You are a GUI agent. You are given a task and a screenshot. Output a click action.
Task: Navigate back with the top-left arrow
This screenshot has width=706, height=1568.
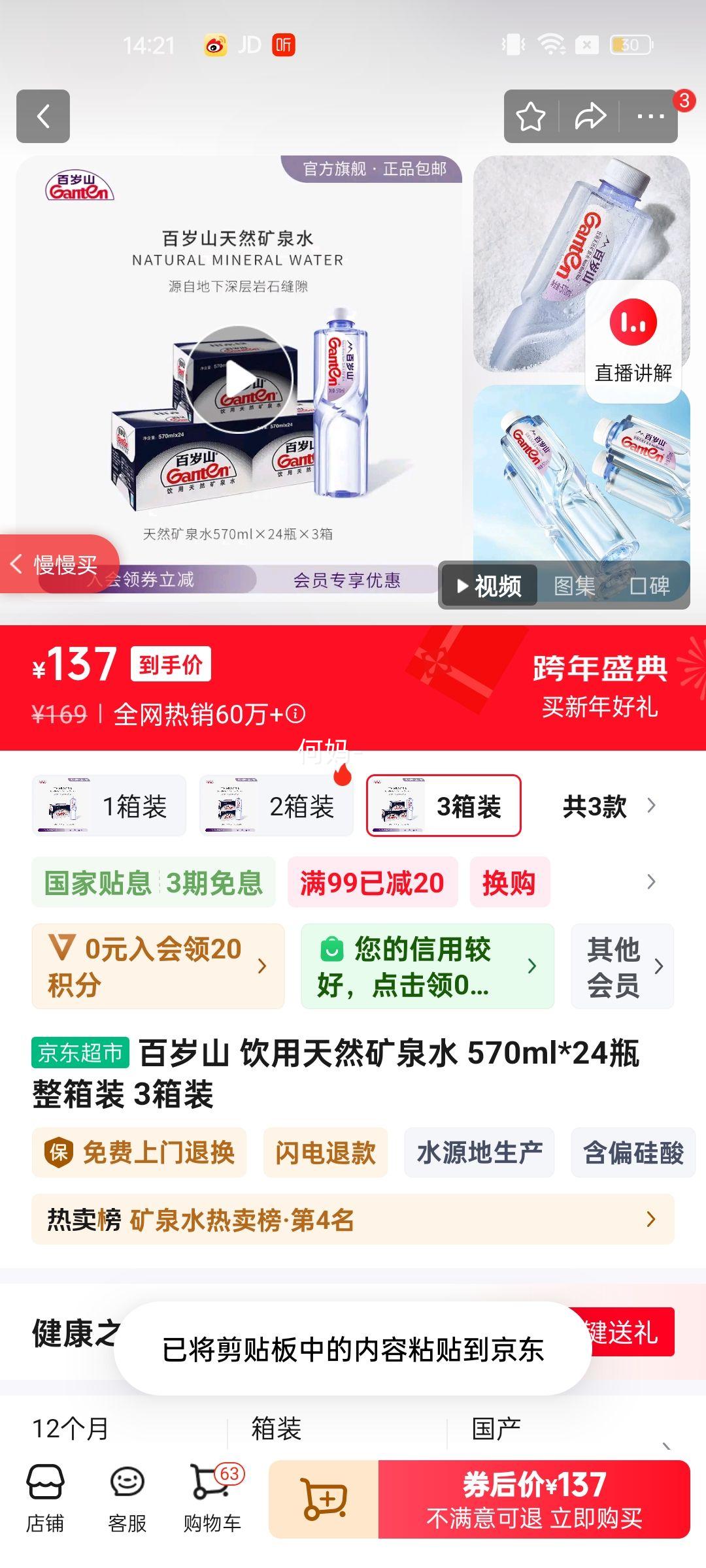tap(43, 118)
